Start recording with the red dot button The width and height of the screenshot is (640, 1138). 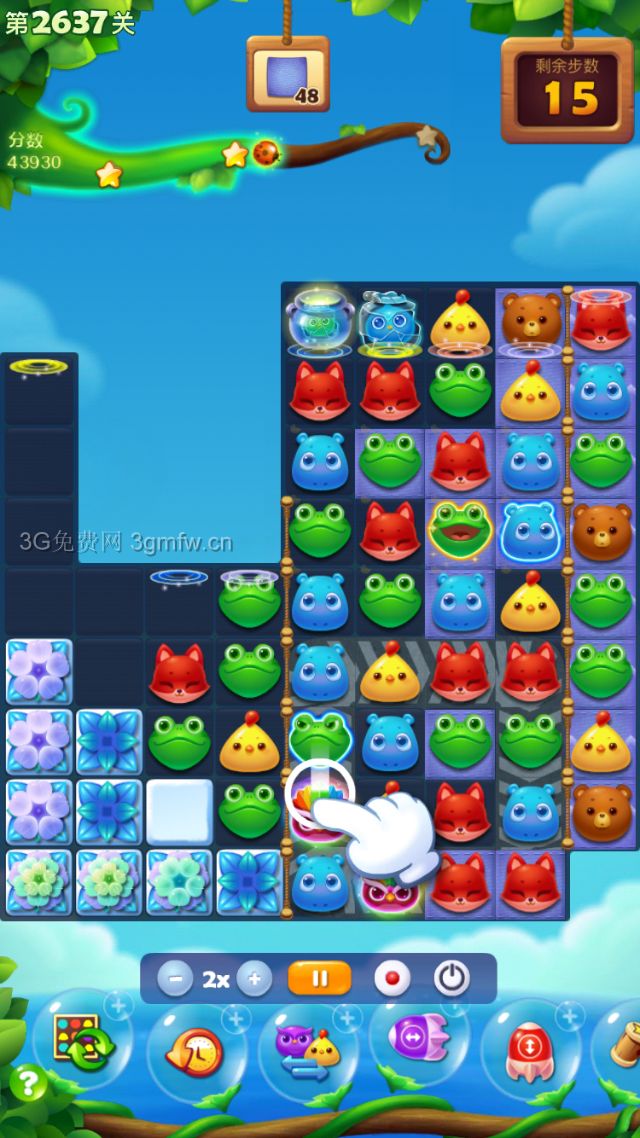point(392,978)
